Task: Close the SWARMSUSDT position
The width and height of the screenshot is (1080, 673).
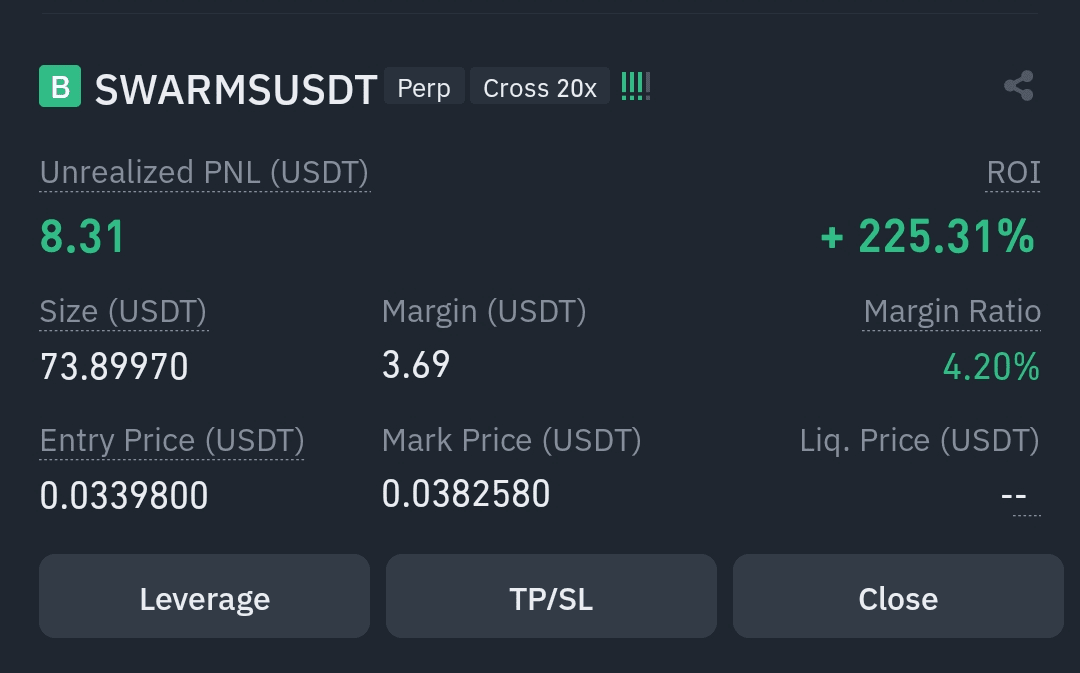Action: click(897, 597)
